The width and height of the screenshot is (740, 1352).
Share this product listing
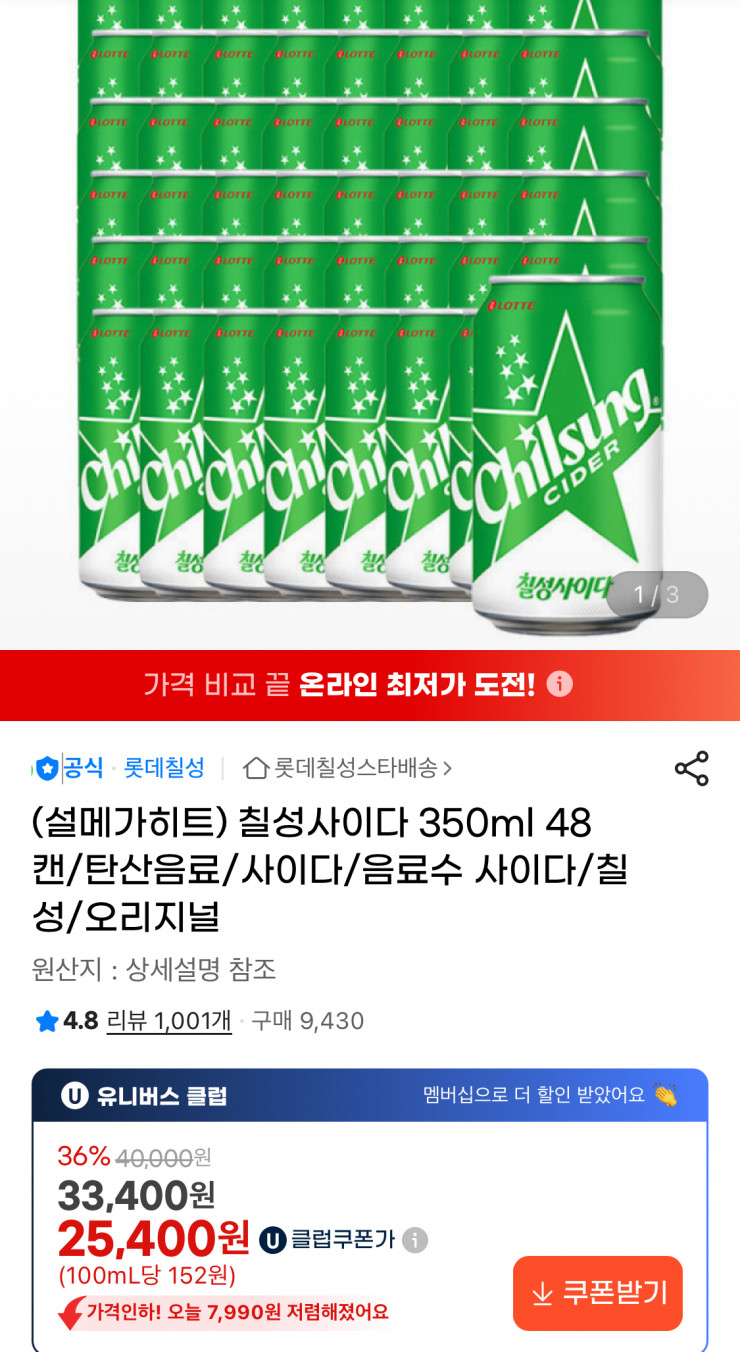coord(691,768)
